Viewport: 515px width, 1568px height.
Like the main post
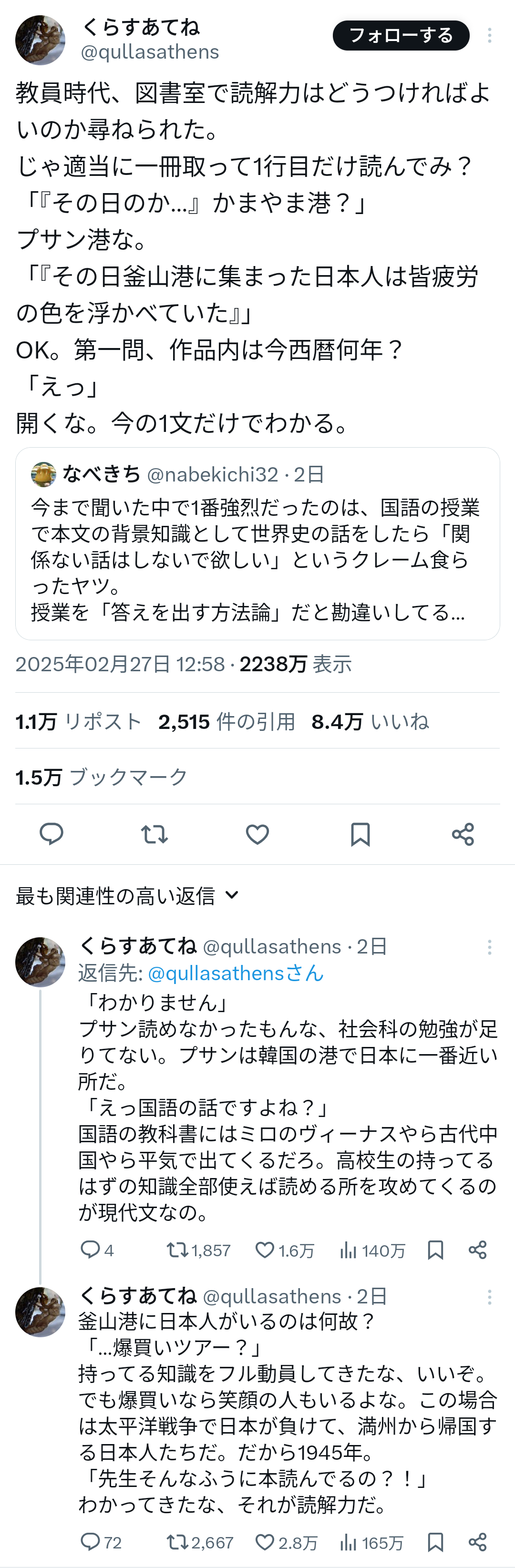(x=257, y=833)
